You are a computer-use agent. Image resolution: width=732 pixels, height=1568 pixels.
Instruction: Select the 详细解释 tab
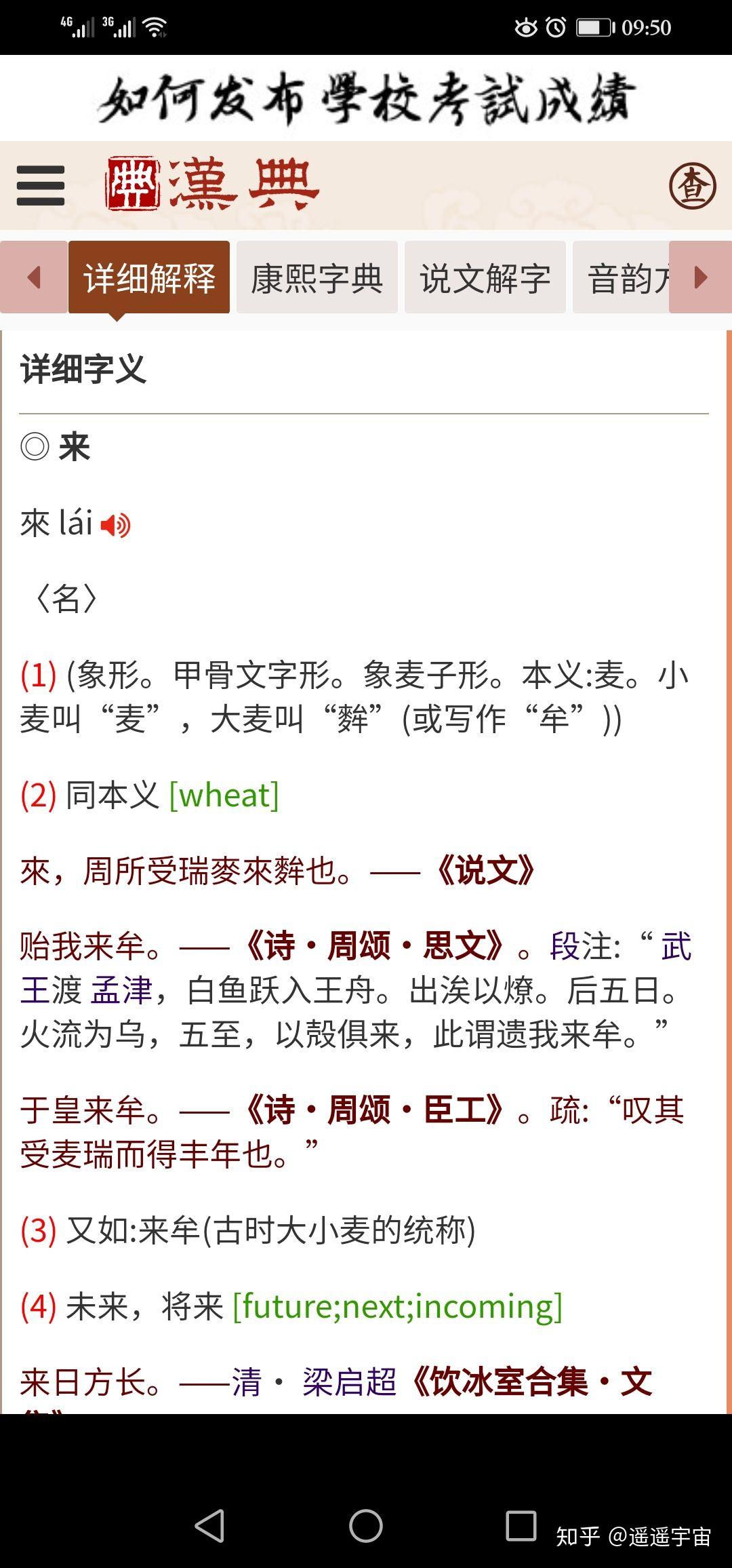[x=149, y=278]
